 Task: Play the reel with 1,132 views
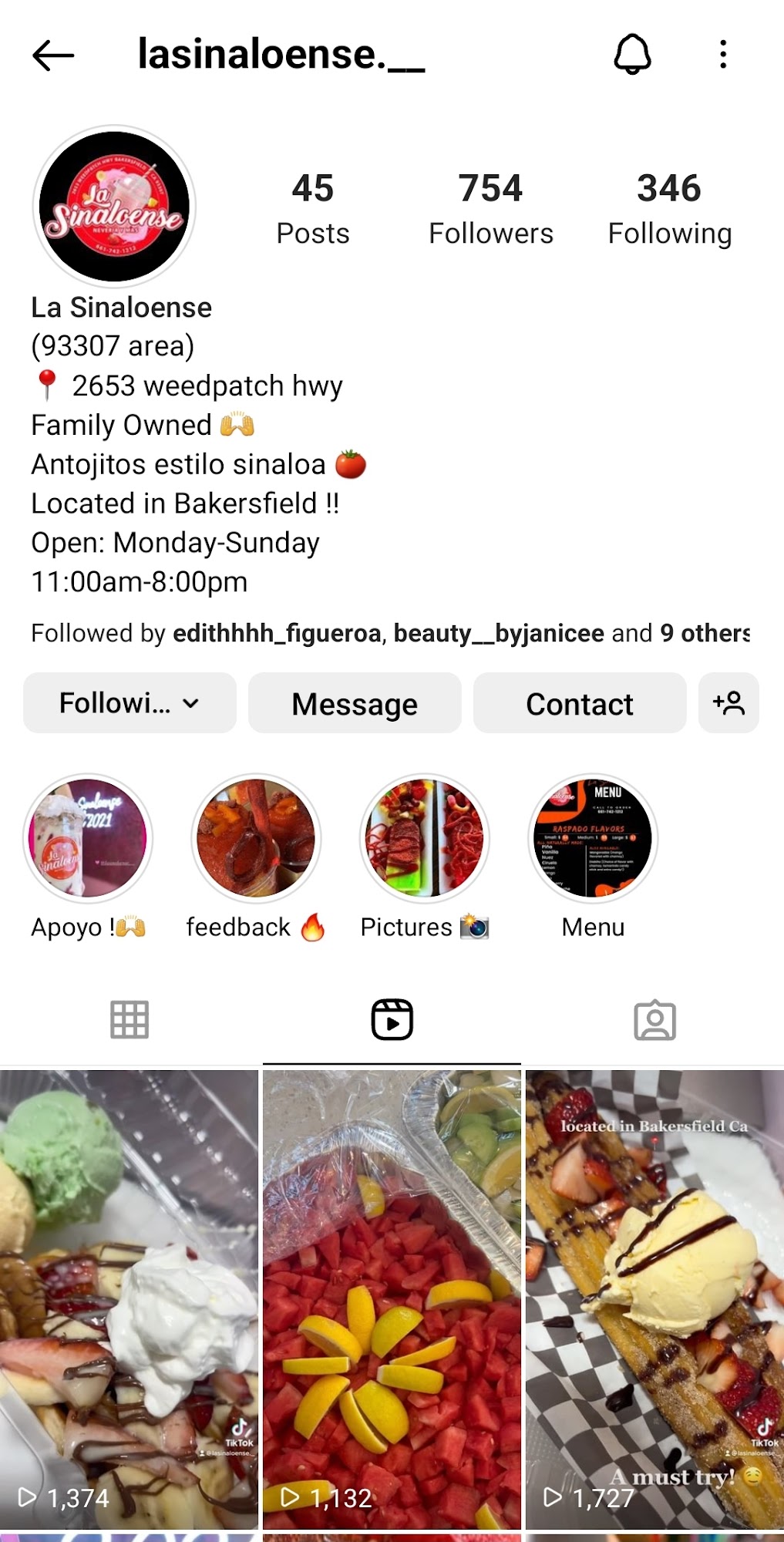coord(392,1299)
